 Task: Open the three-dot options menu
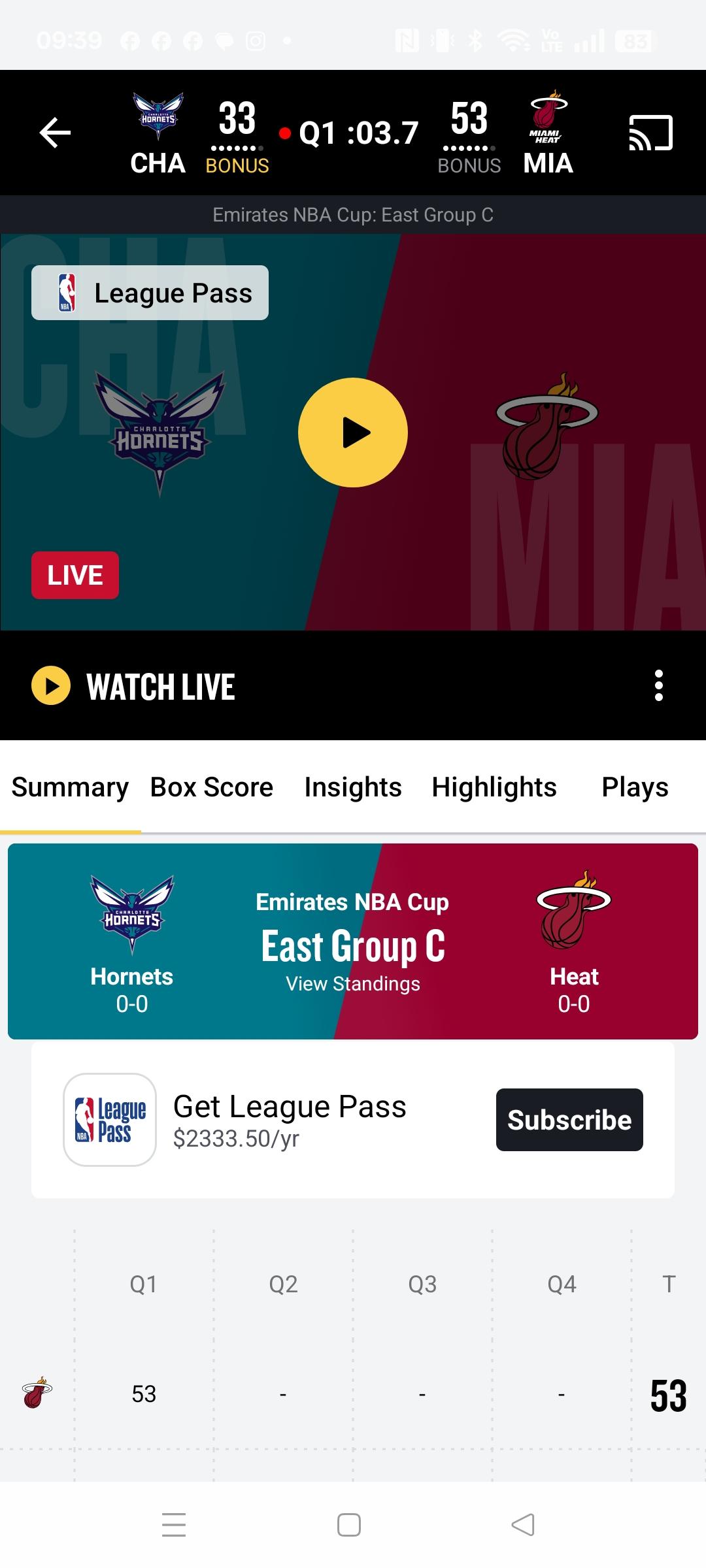pyautogui.click(x=658, y=686)
